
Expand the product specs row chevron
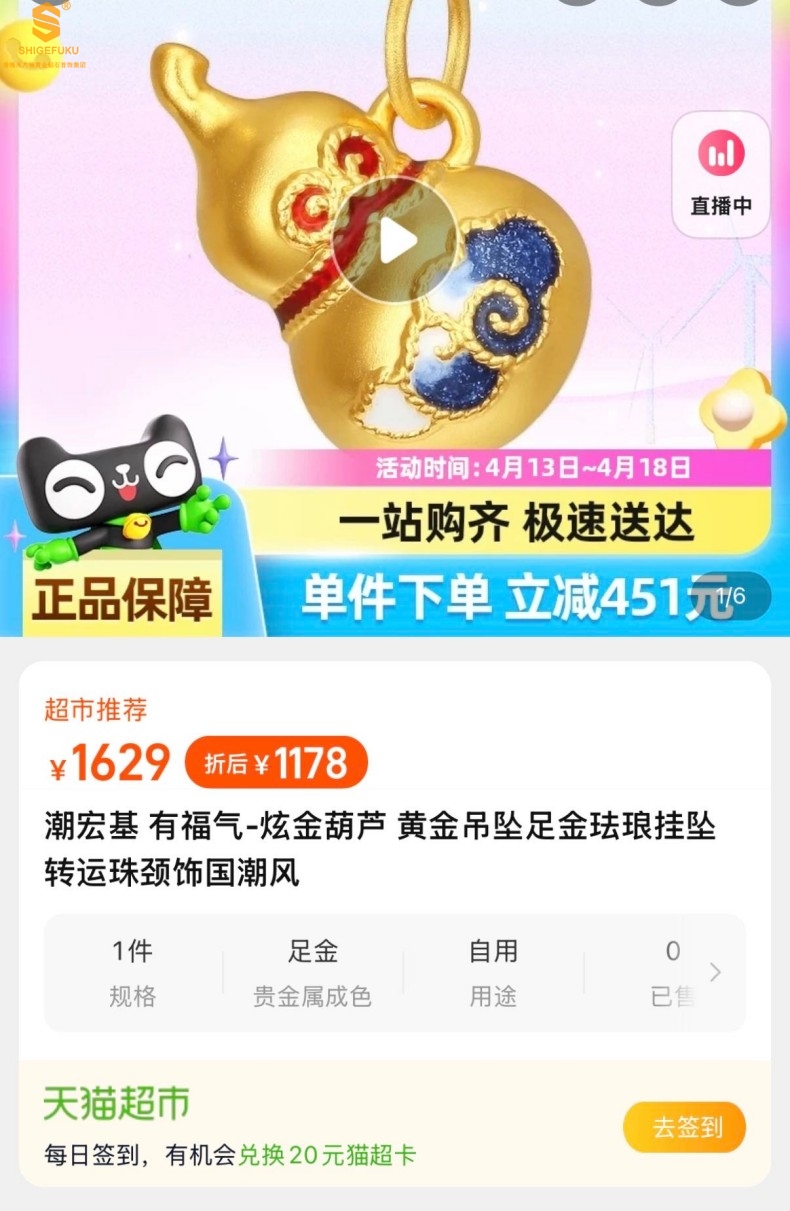(715, 972)
